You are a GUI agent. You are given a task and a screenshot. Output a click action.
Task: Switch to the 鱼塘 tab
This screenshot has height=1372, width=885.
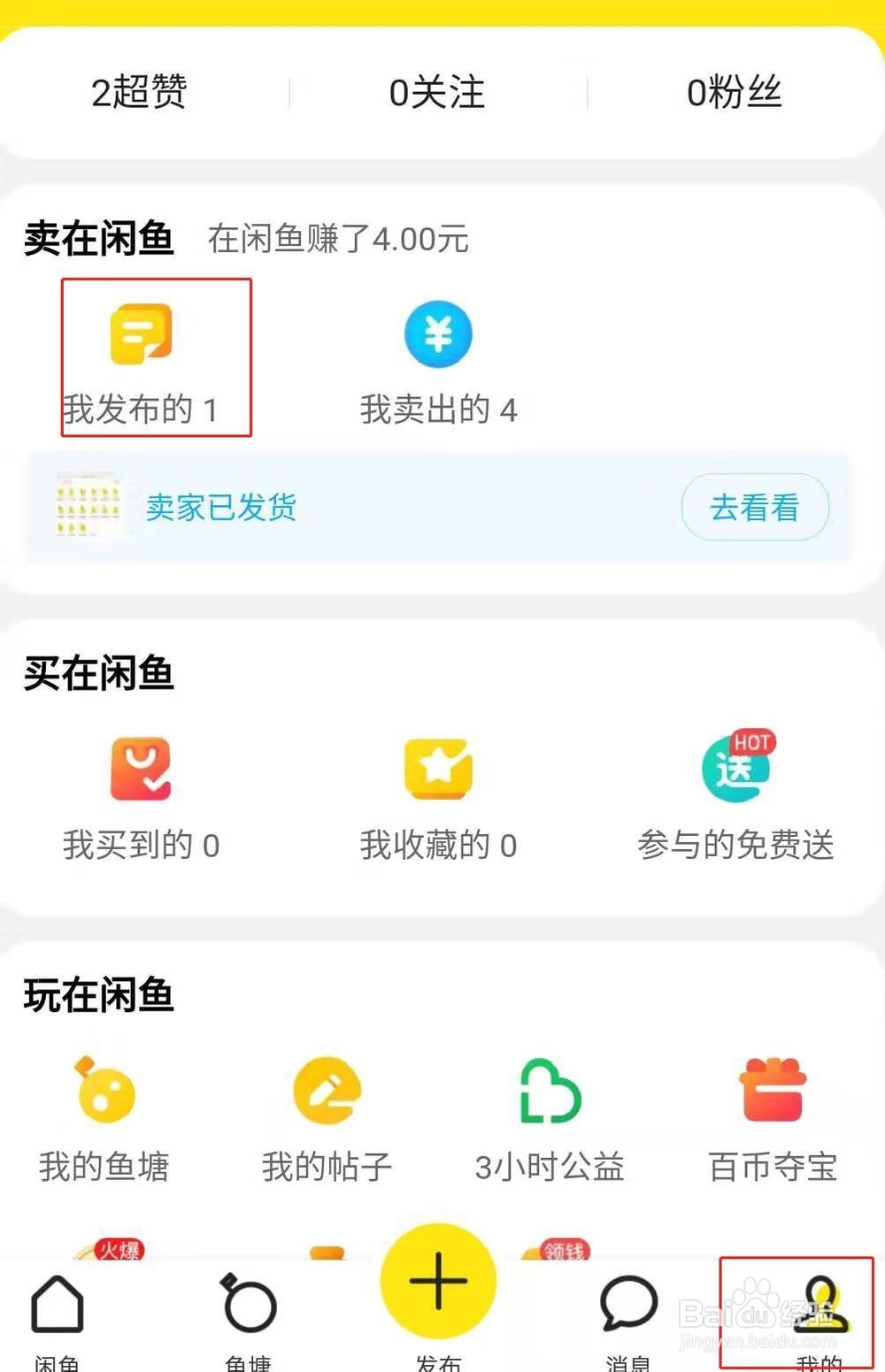(x=249, y=1316)
